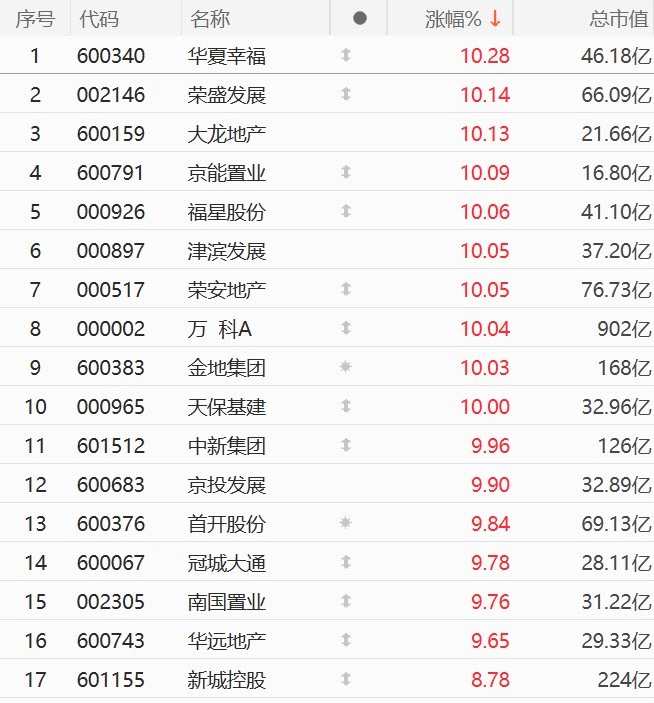Screen dimensions: 654x703
Task: Open stock 华夏幸福 600340
Action: (x=226, y=56)
